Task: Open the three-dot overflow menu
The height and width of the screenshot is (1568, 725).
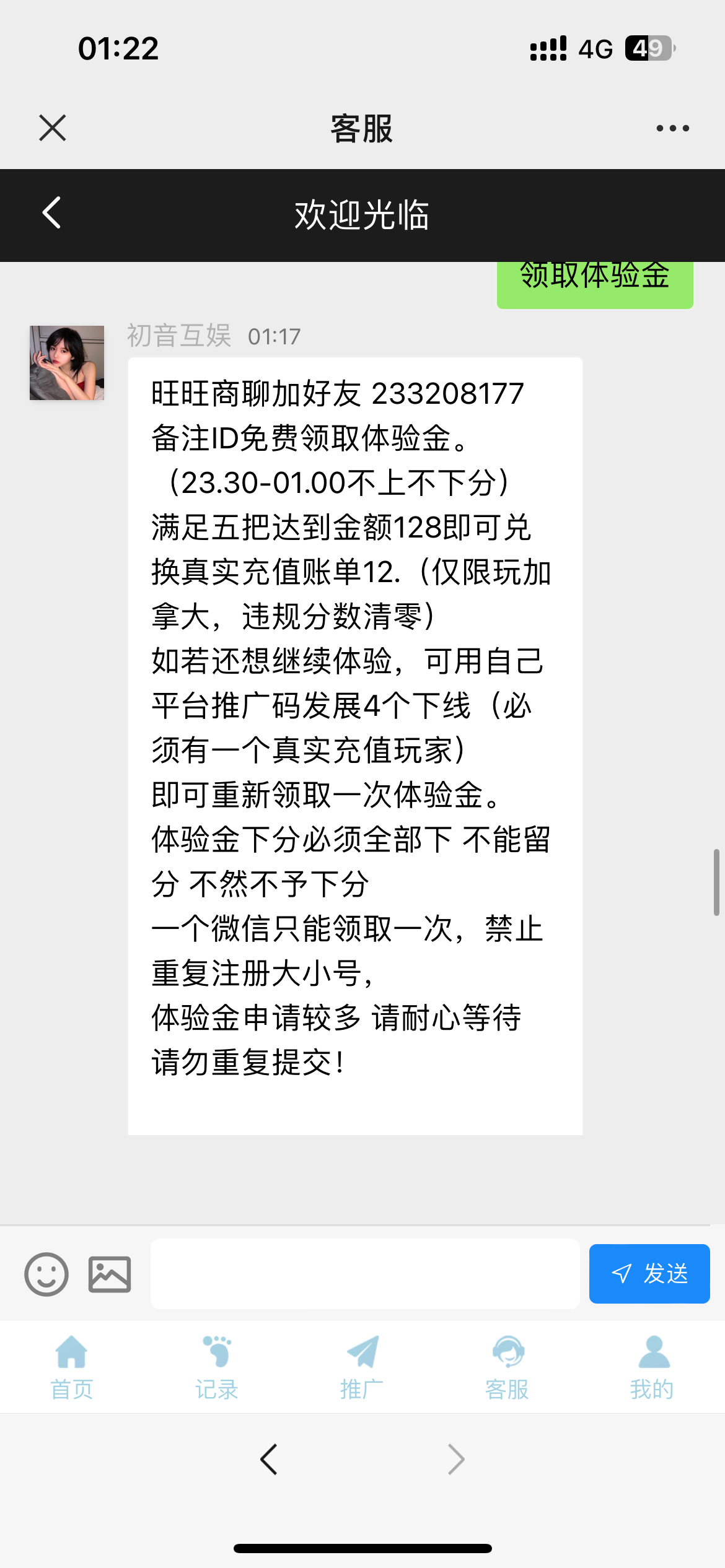Action: click(672, 128)
